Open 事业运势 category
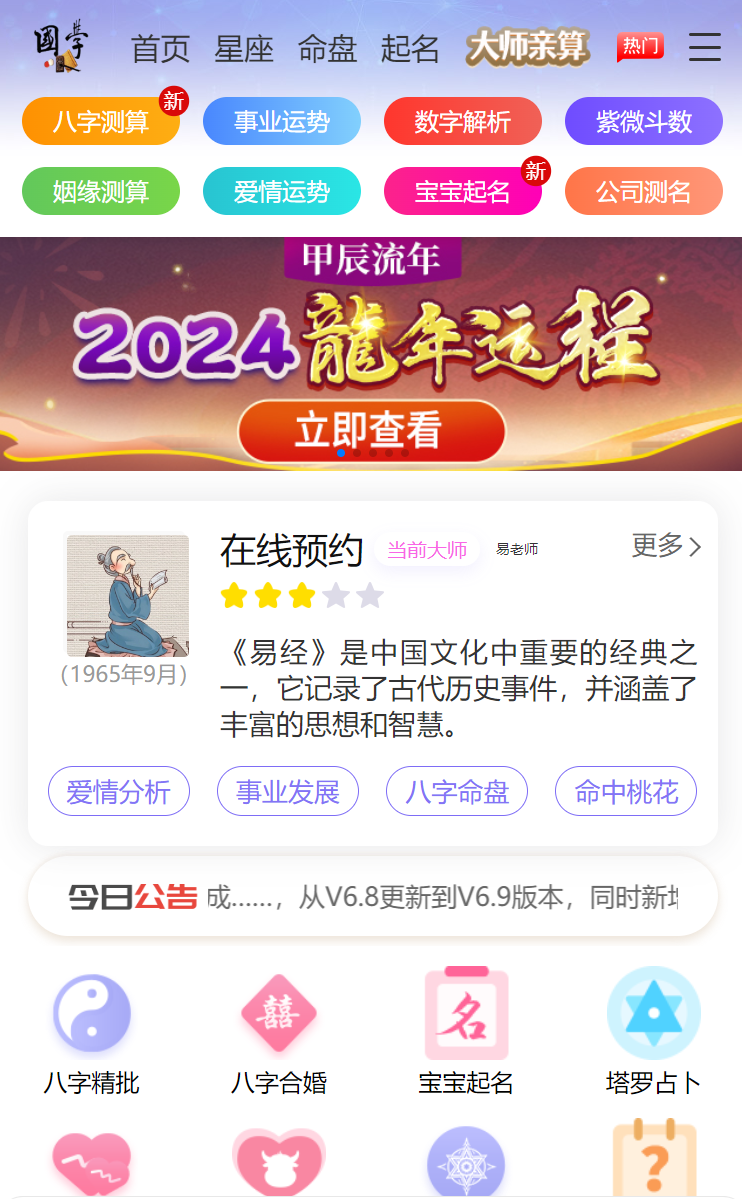Screen dimensions: 742x1199 click(x=282, y=122)
